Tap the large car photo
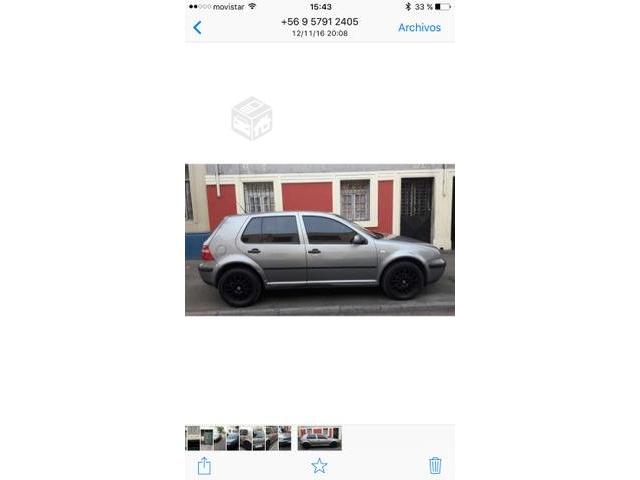This screenshot has height=480, width=640. (319, 240)
